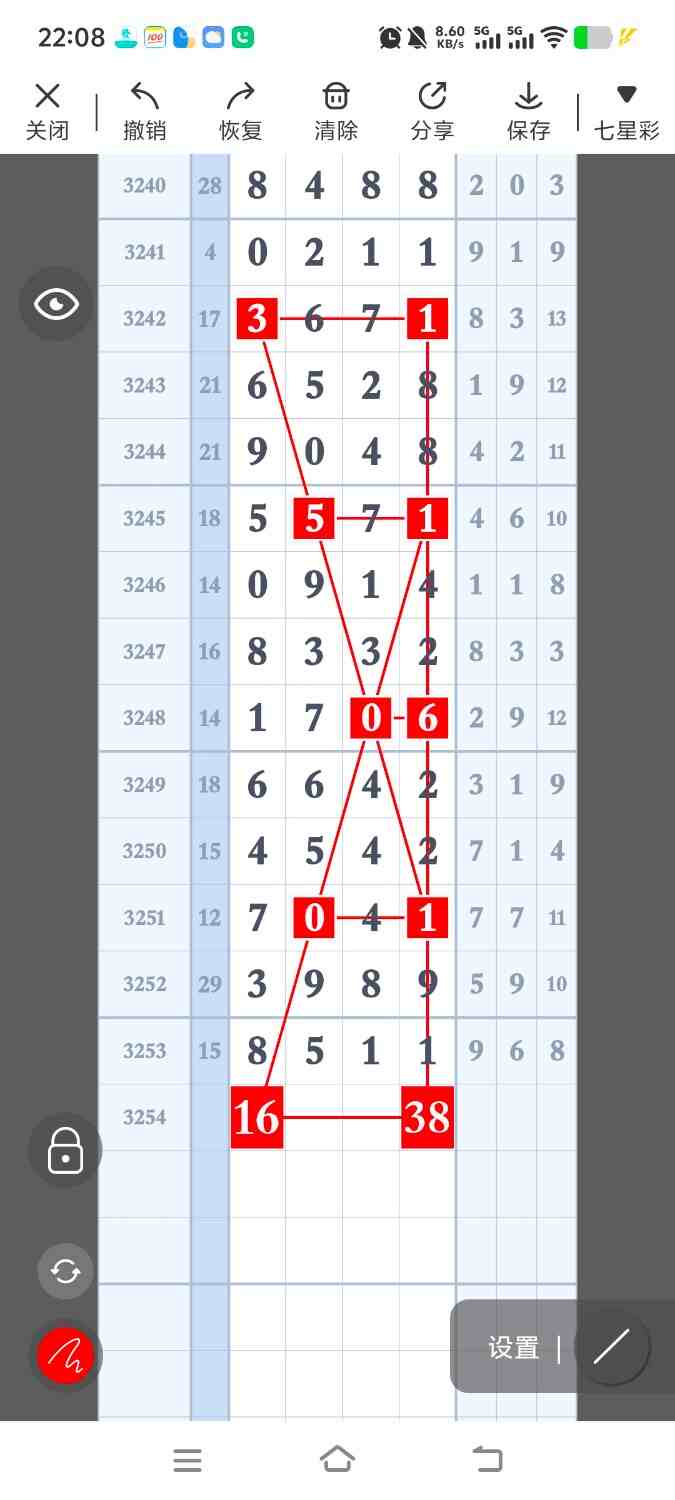Viewport: 675px width, 1500px height.
Task: Open the 七星彩 lottery type dropdown
Action: pyautogui.click(x=626, y=111)
